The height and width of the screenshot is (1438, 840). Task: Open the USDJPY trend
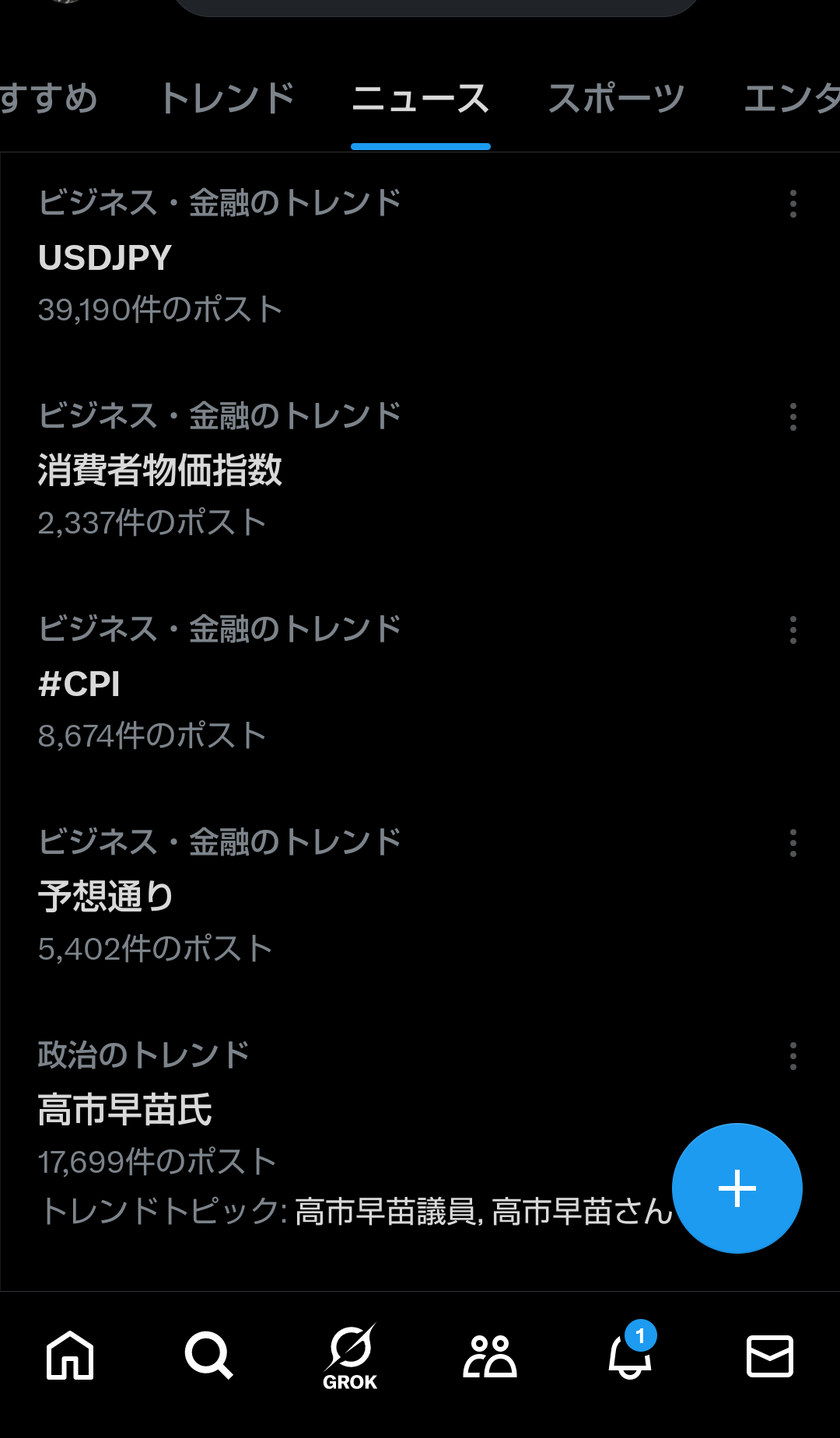[x=105, y=258]
